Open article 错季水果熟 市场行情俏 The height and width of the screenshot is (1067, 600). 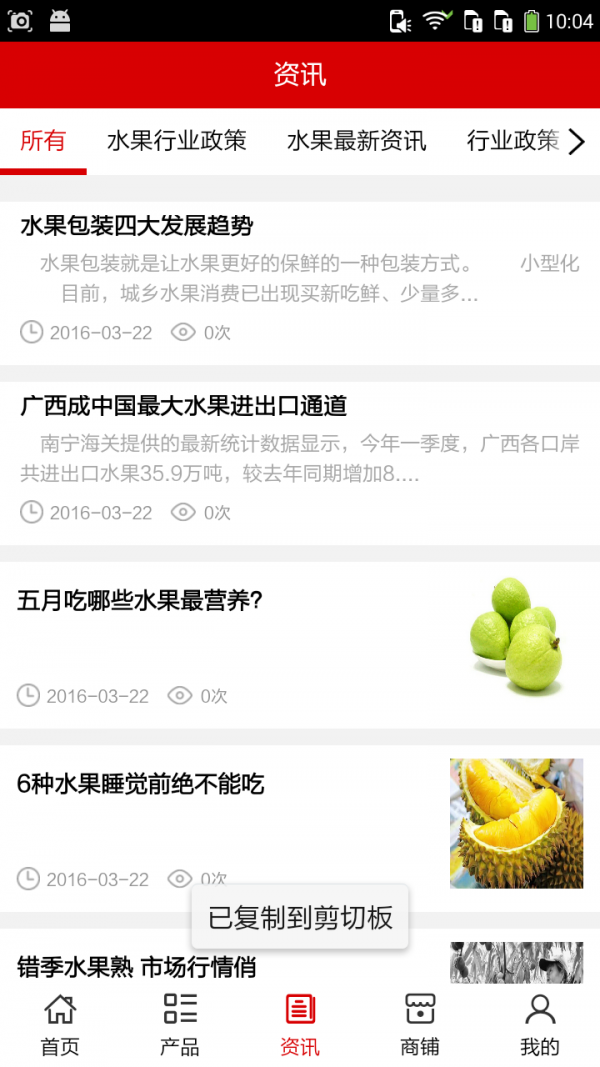click(137, 966)
